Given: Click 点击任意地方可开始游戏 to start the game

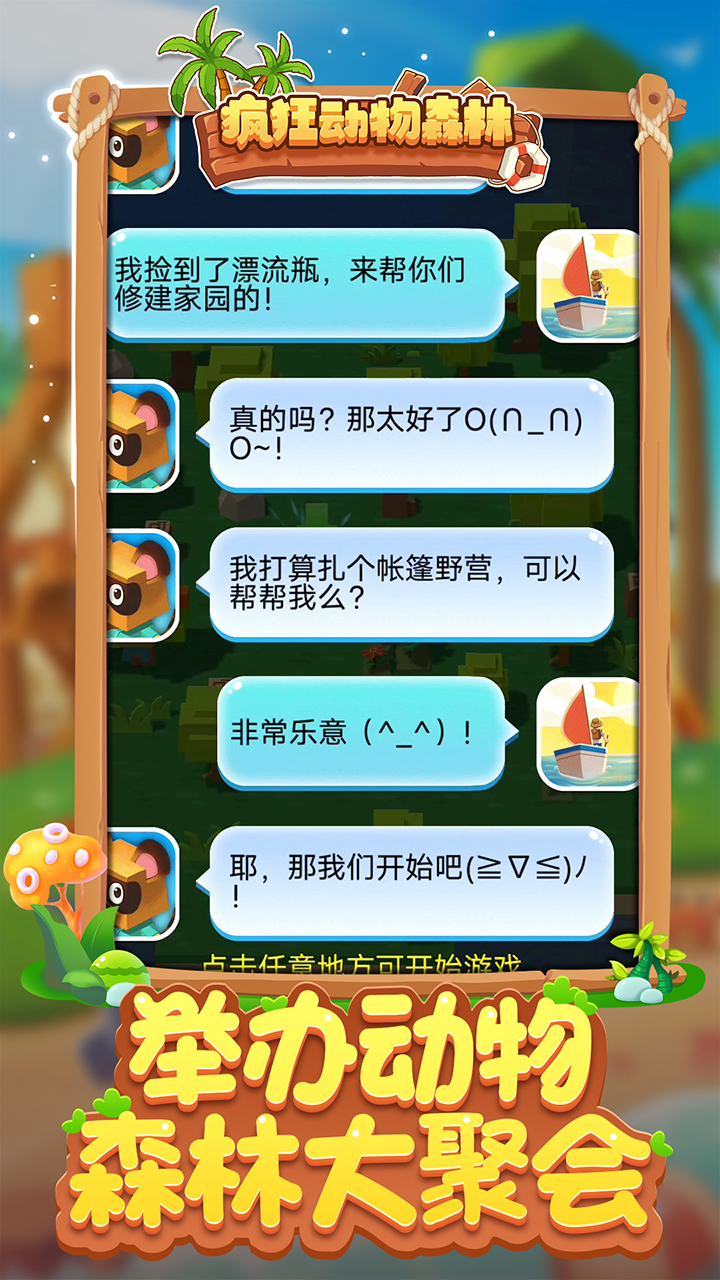Looking at the screenshot, I should (x=360, y=963).
